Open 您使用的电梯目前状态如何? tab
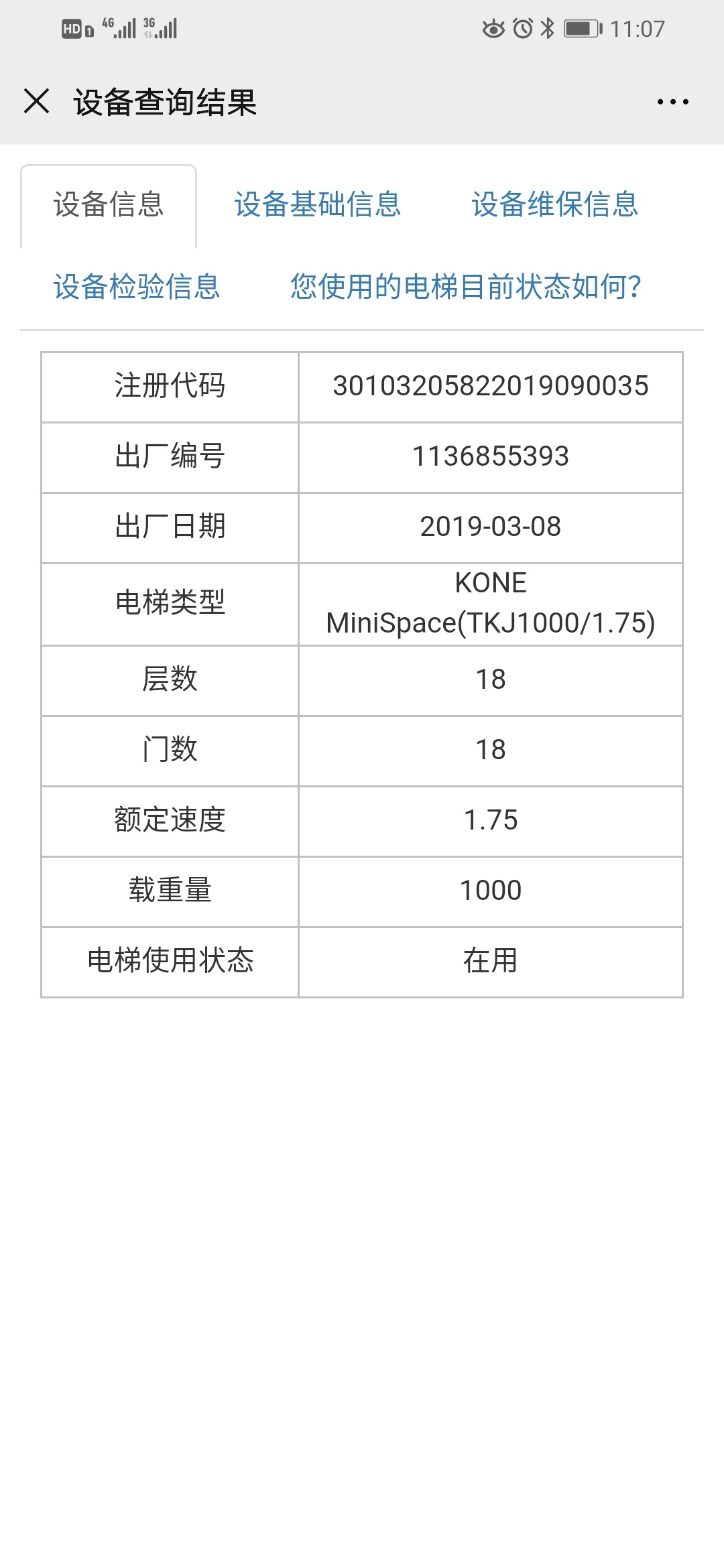The height and width of the screenshot is (1568, 724). (x=466, y=287)
